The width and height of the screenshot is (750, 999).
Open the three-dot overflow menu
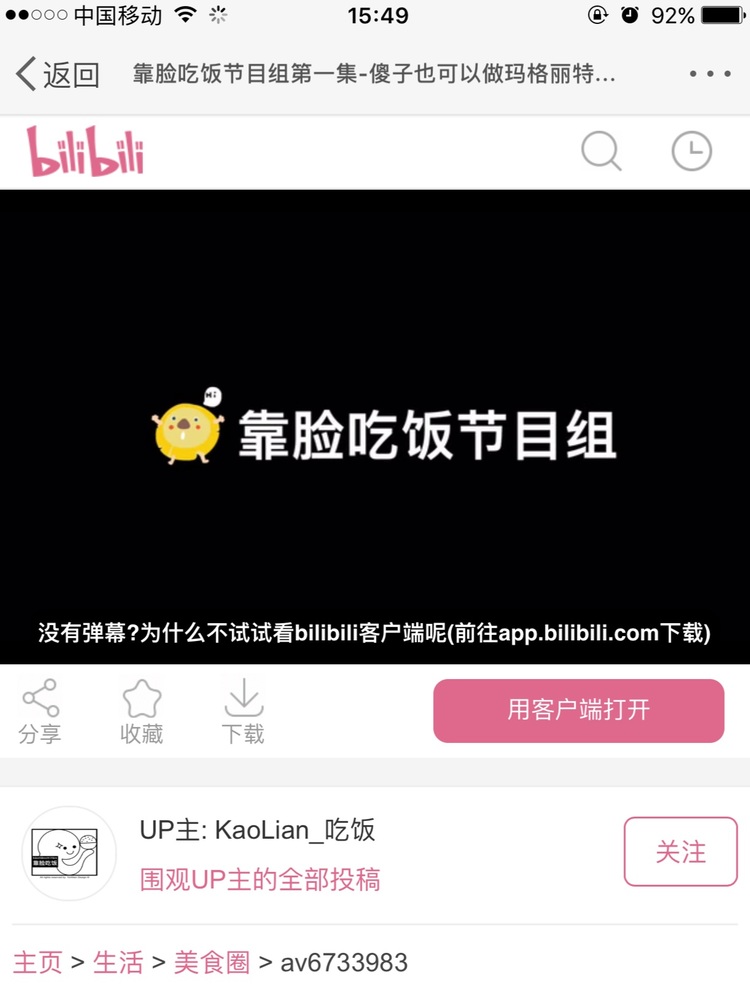(710, 74)
